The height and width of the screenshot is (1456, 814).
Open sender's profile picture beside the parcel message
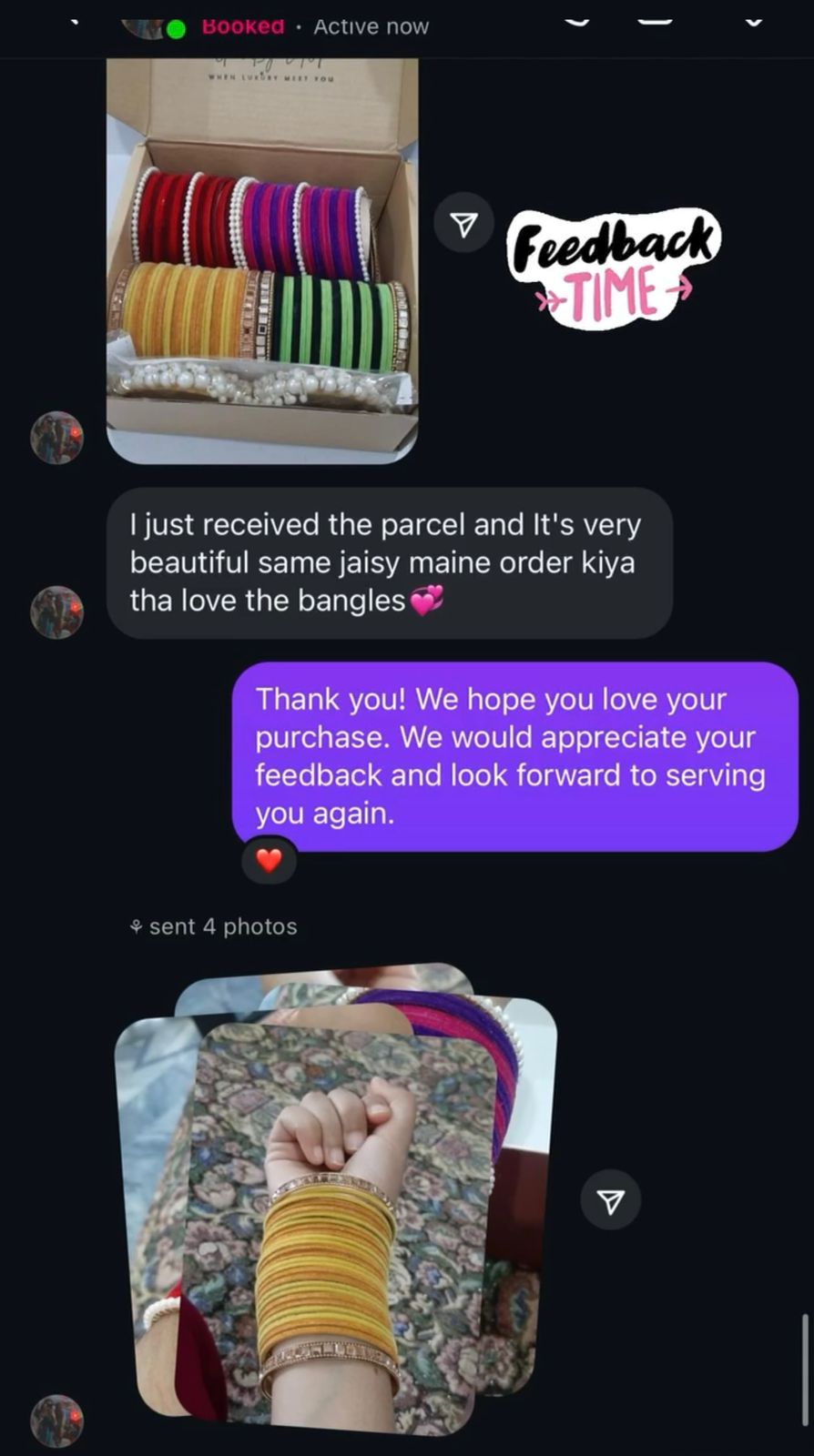[x=56, y=612]
